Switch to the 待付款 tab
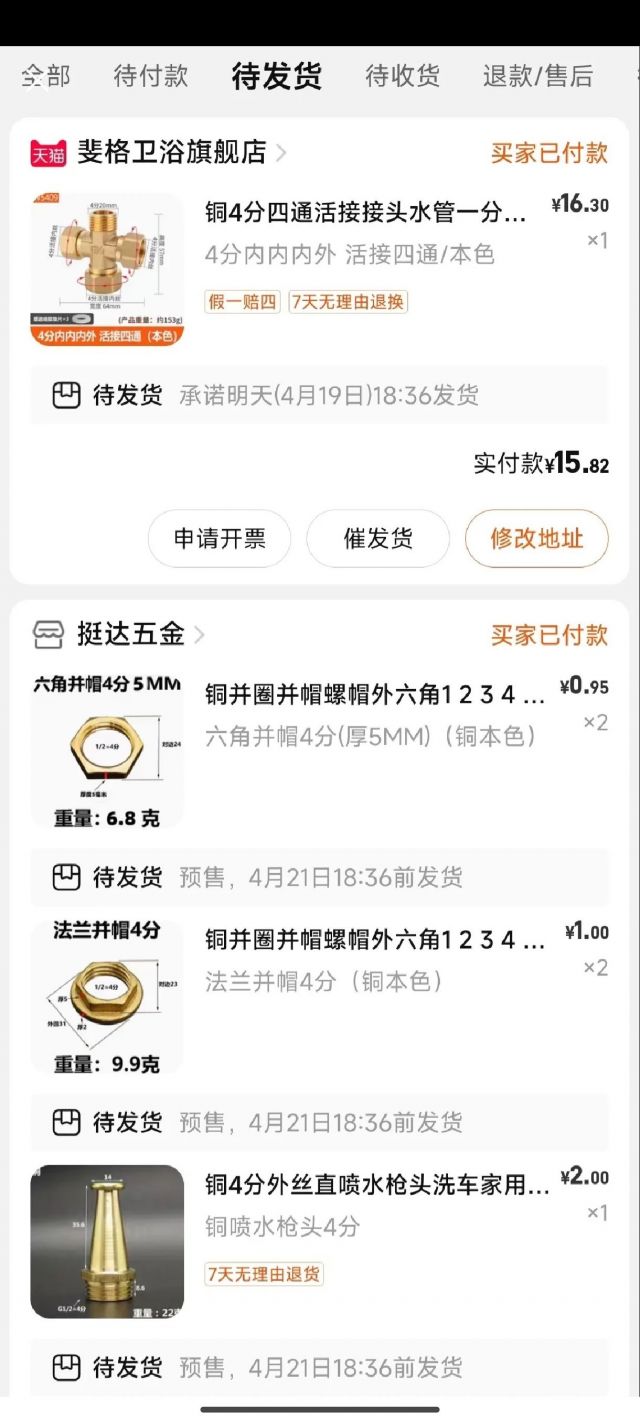The height and width of the screenshot is (1422, 640). pos(151,76)
